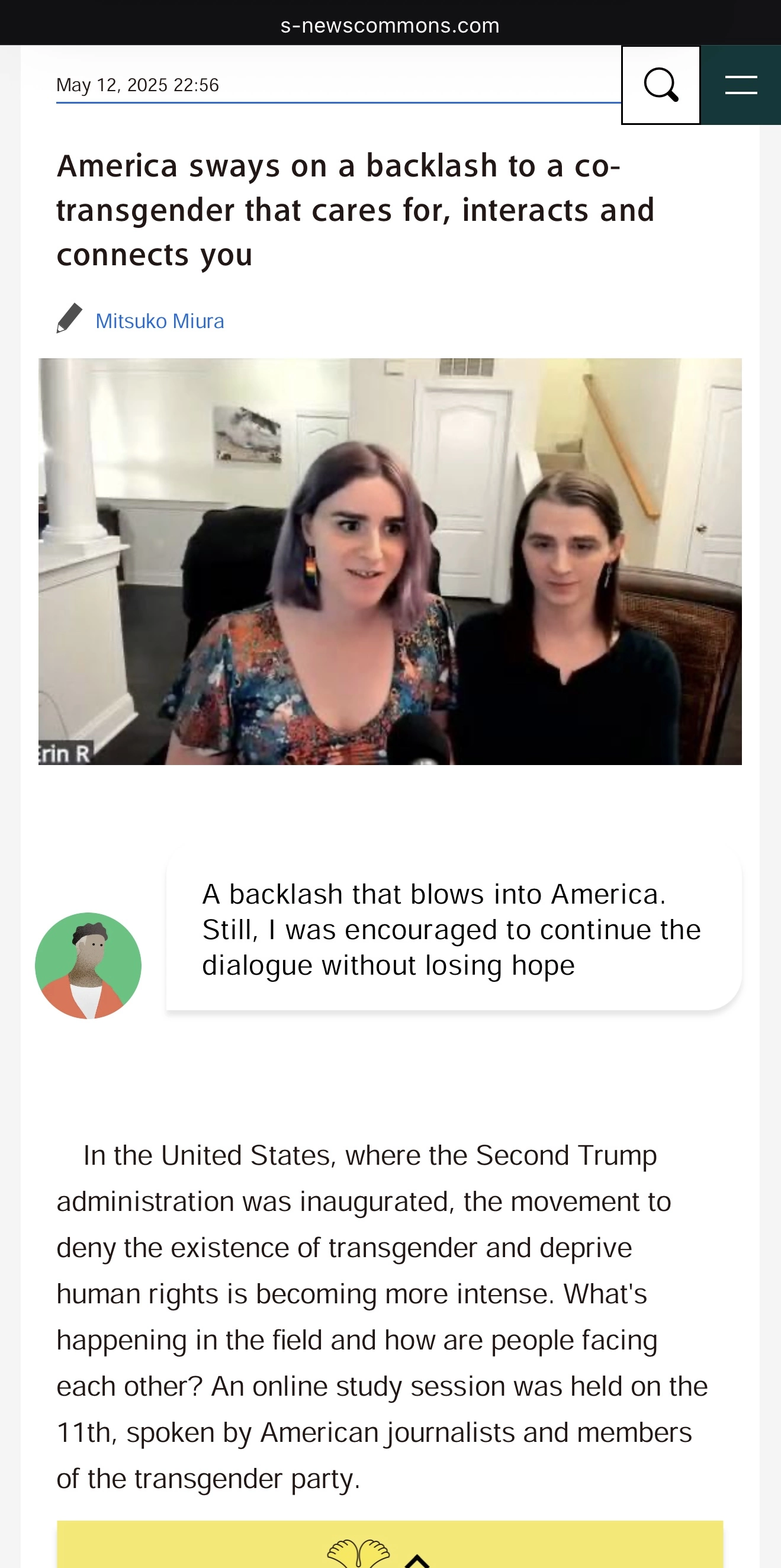Tap the scroll-to-top arrow button
Viewport: 781px width, 1568px height.
coord(417,1560)
